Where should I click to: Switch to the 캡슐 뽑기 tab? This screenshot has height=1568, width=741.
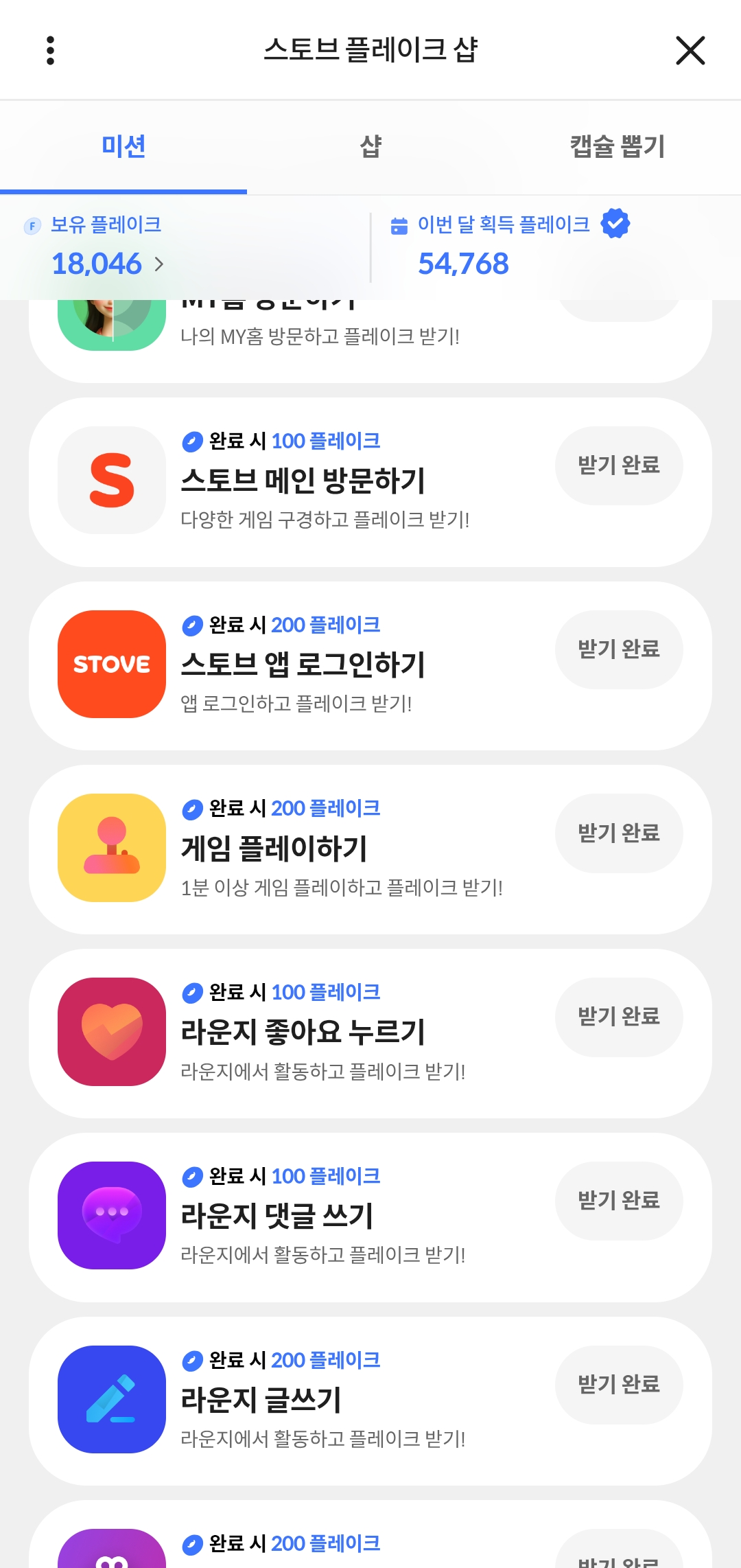coord(617,146)
